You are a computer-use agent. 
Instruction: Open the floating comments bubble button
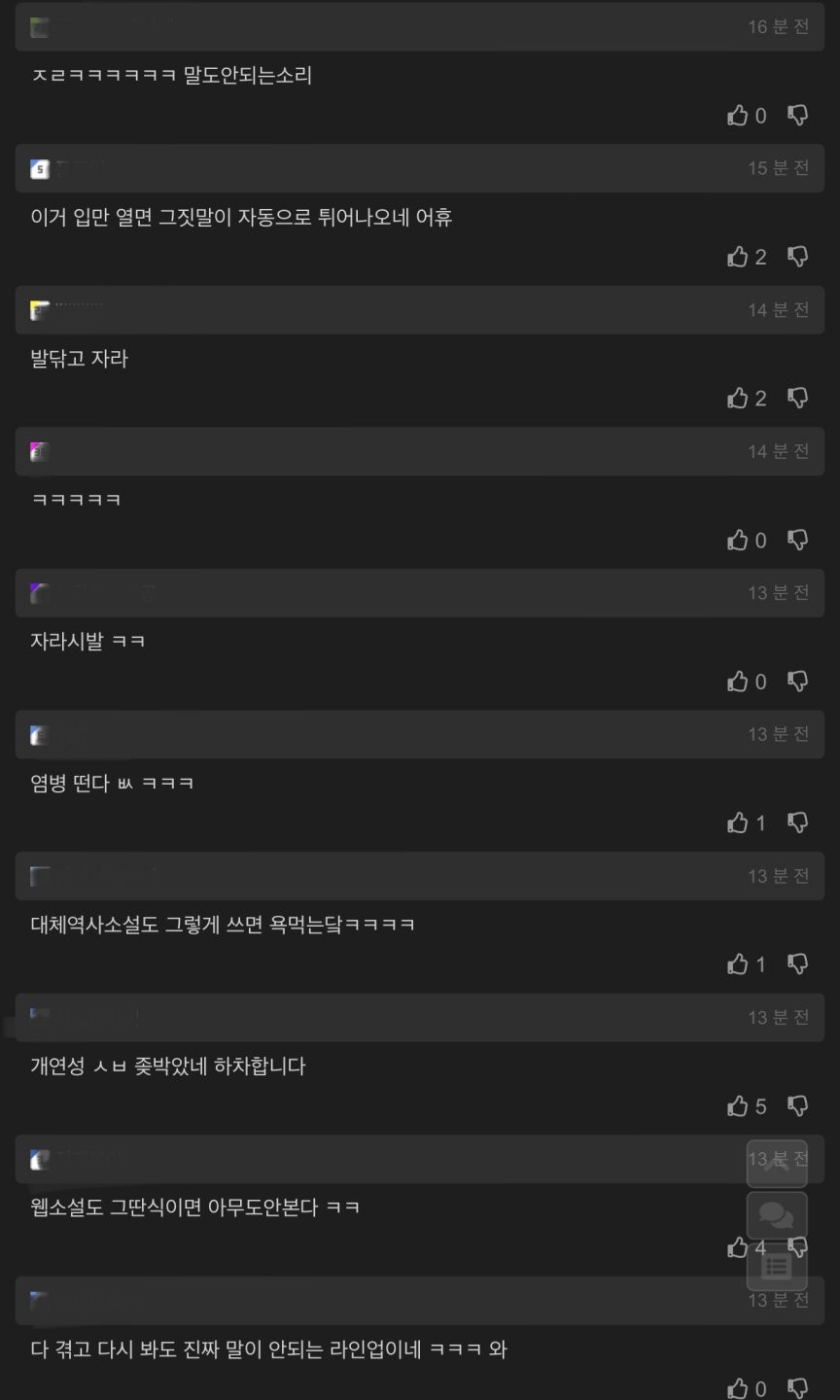point(776,1215)
